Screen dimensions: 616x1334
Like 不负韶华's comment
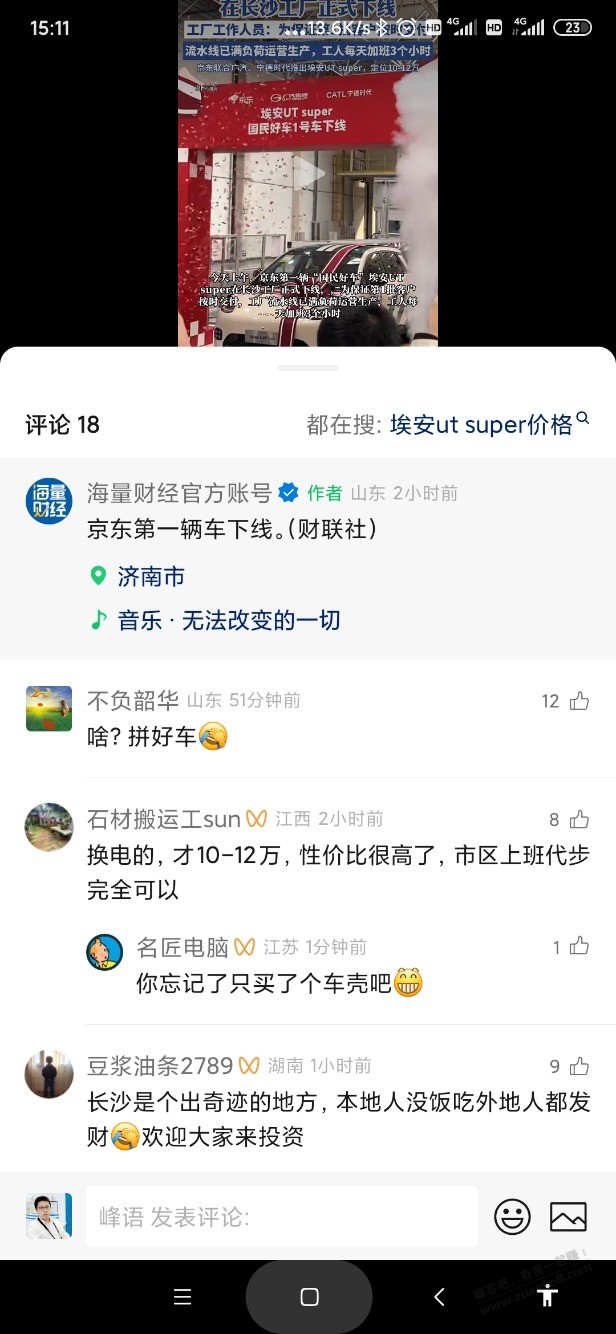[579, 701]
